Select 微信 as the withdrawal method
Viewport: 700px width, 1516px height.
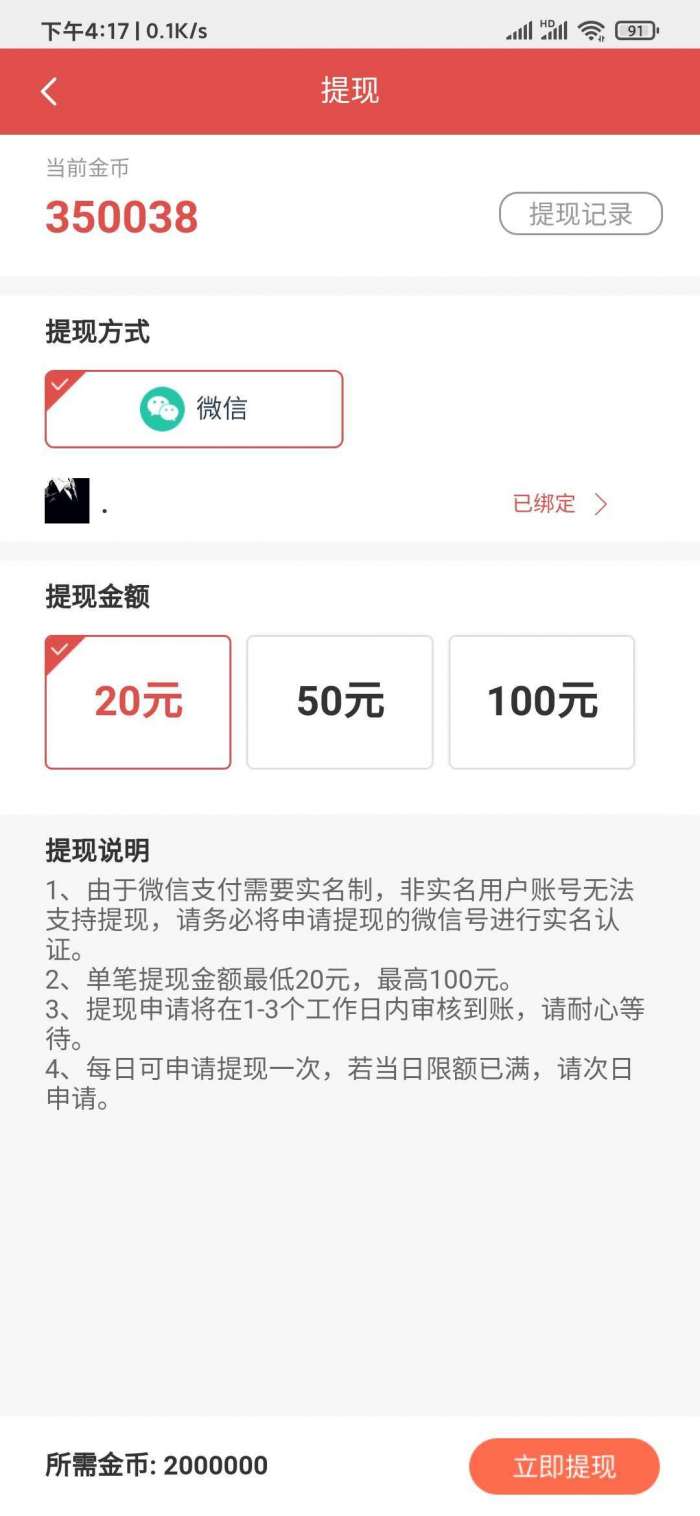tap(194, 409)
